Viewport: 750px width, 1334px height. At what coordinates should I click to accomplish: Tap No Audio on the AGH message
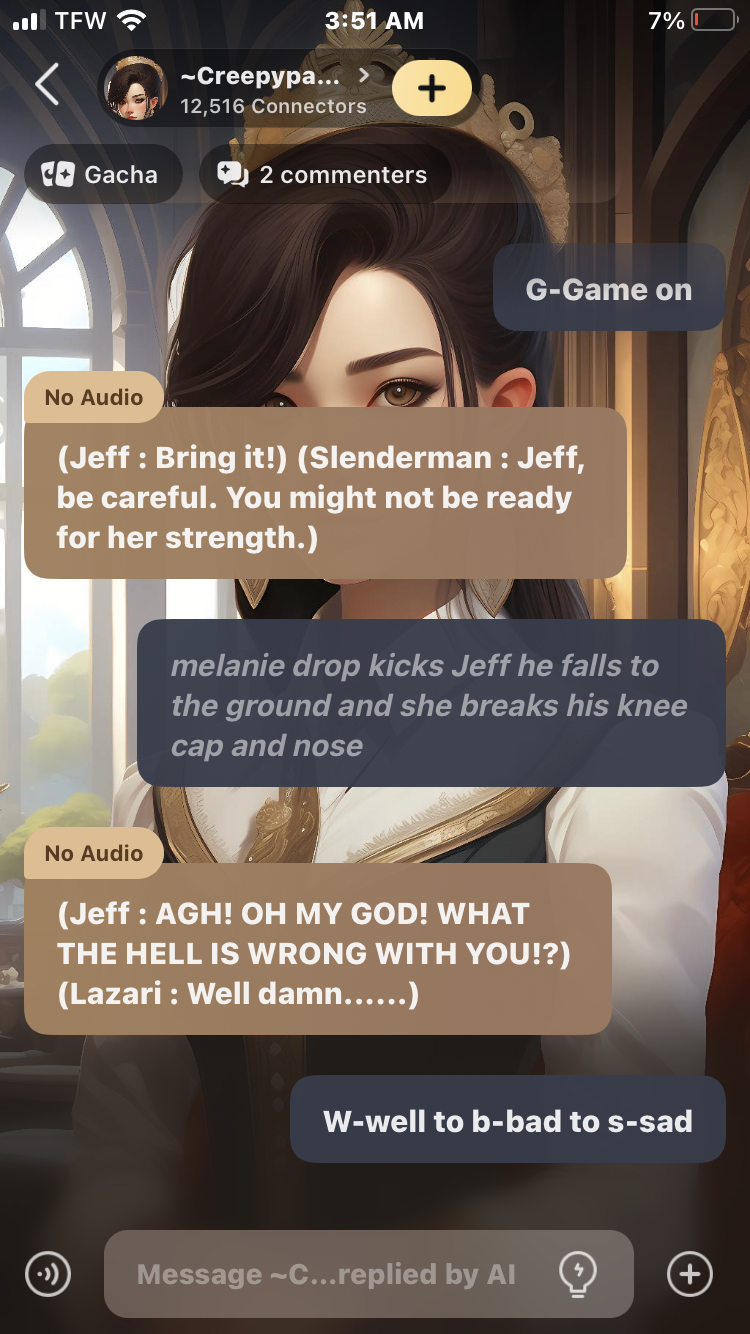coord(93,853)
